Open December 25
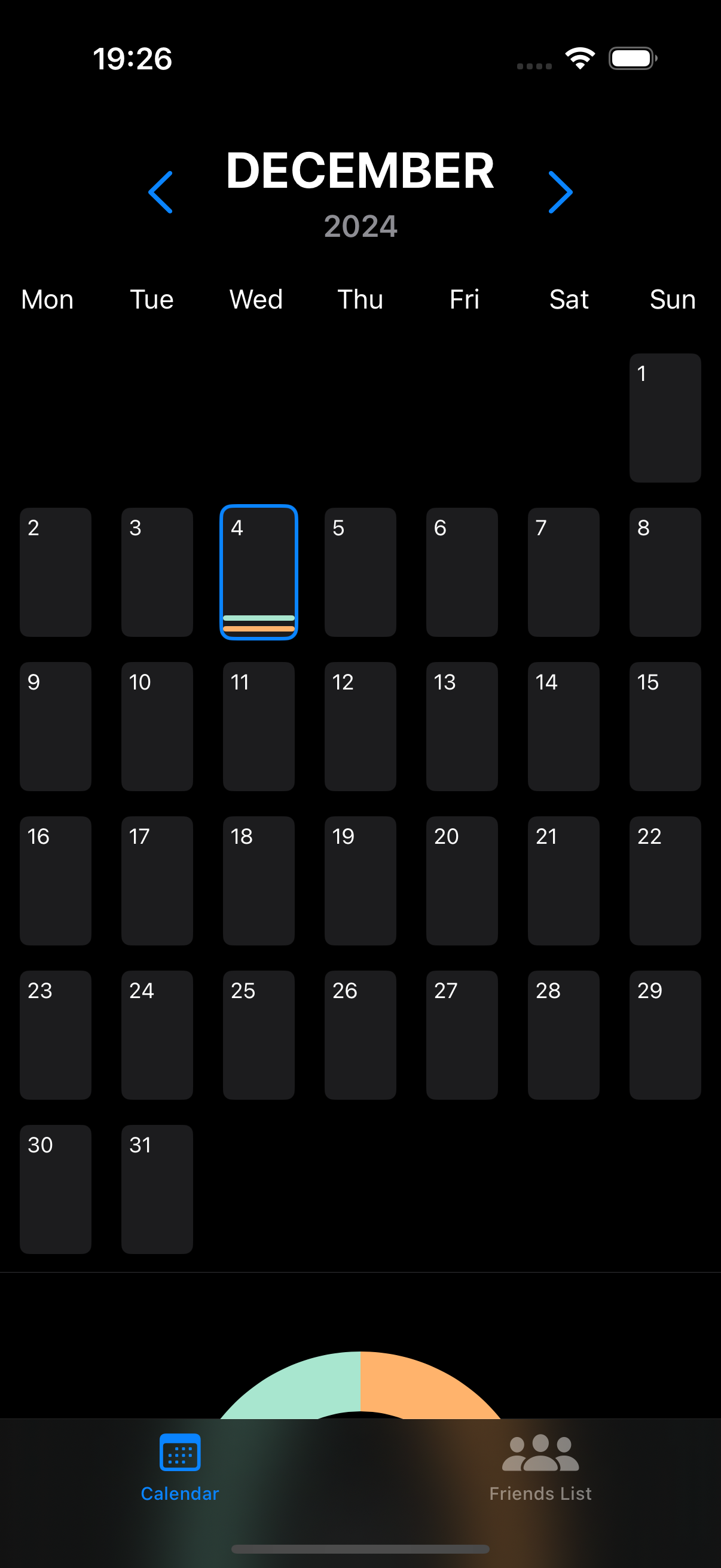The height and width of the screenshot is (1568, 721). click(259, 1035)
